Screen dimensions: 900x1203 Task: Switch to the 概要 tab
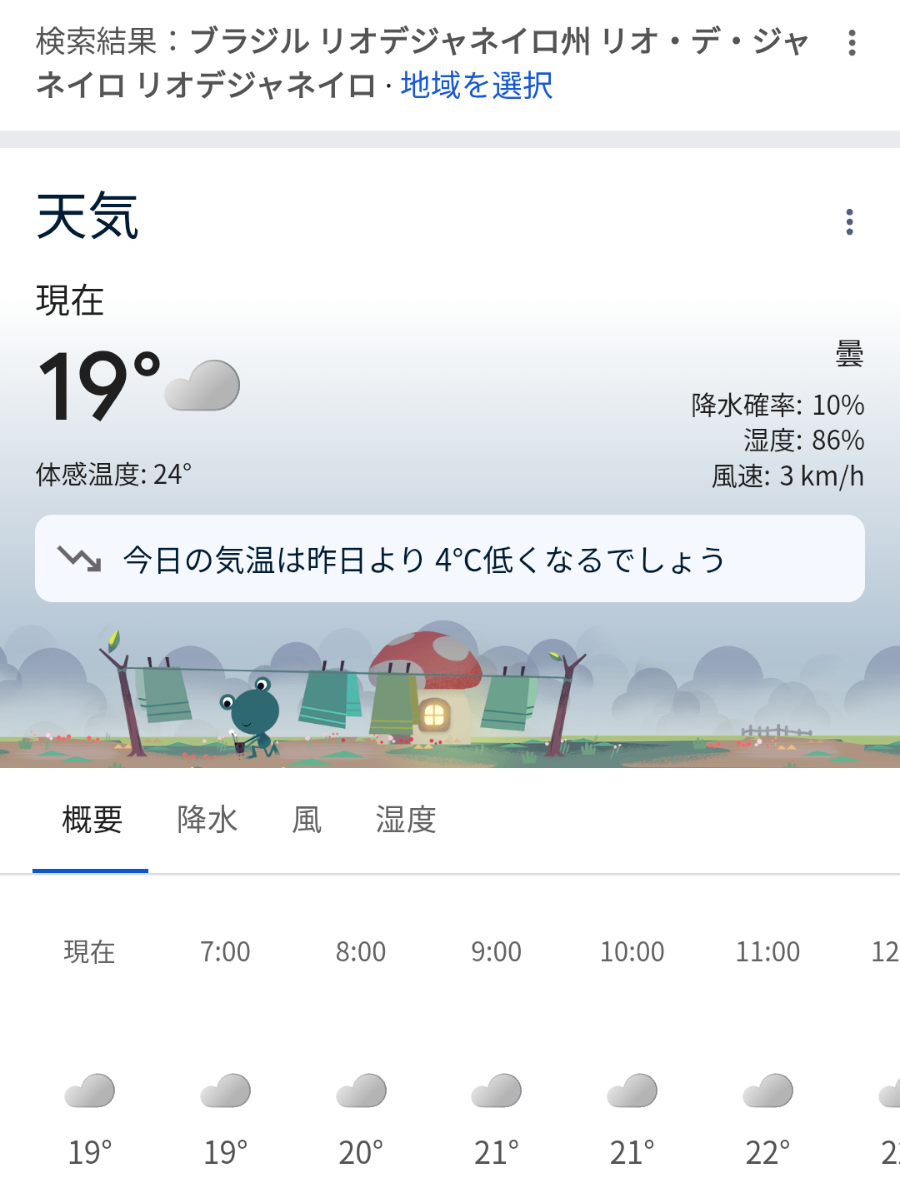(x=92, y=820)
